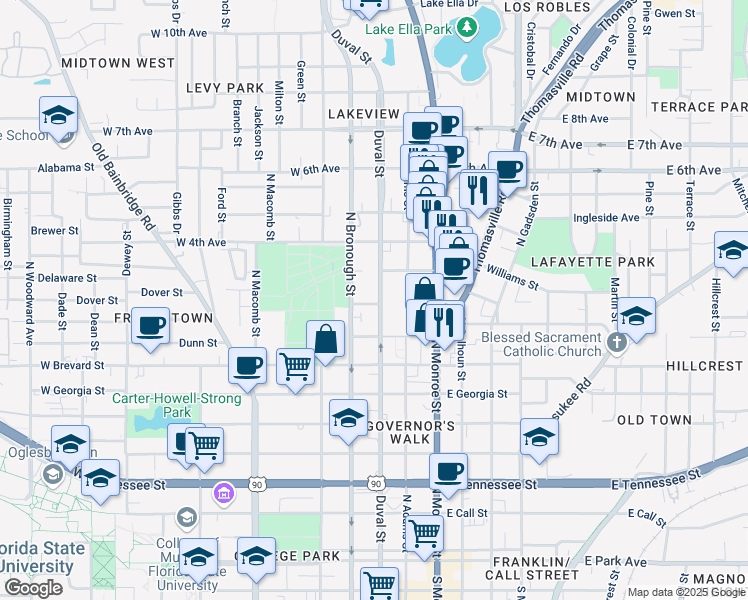Select the shopping cart marker near E Call St
748x600 pixels.
(x=425, y=534)
